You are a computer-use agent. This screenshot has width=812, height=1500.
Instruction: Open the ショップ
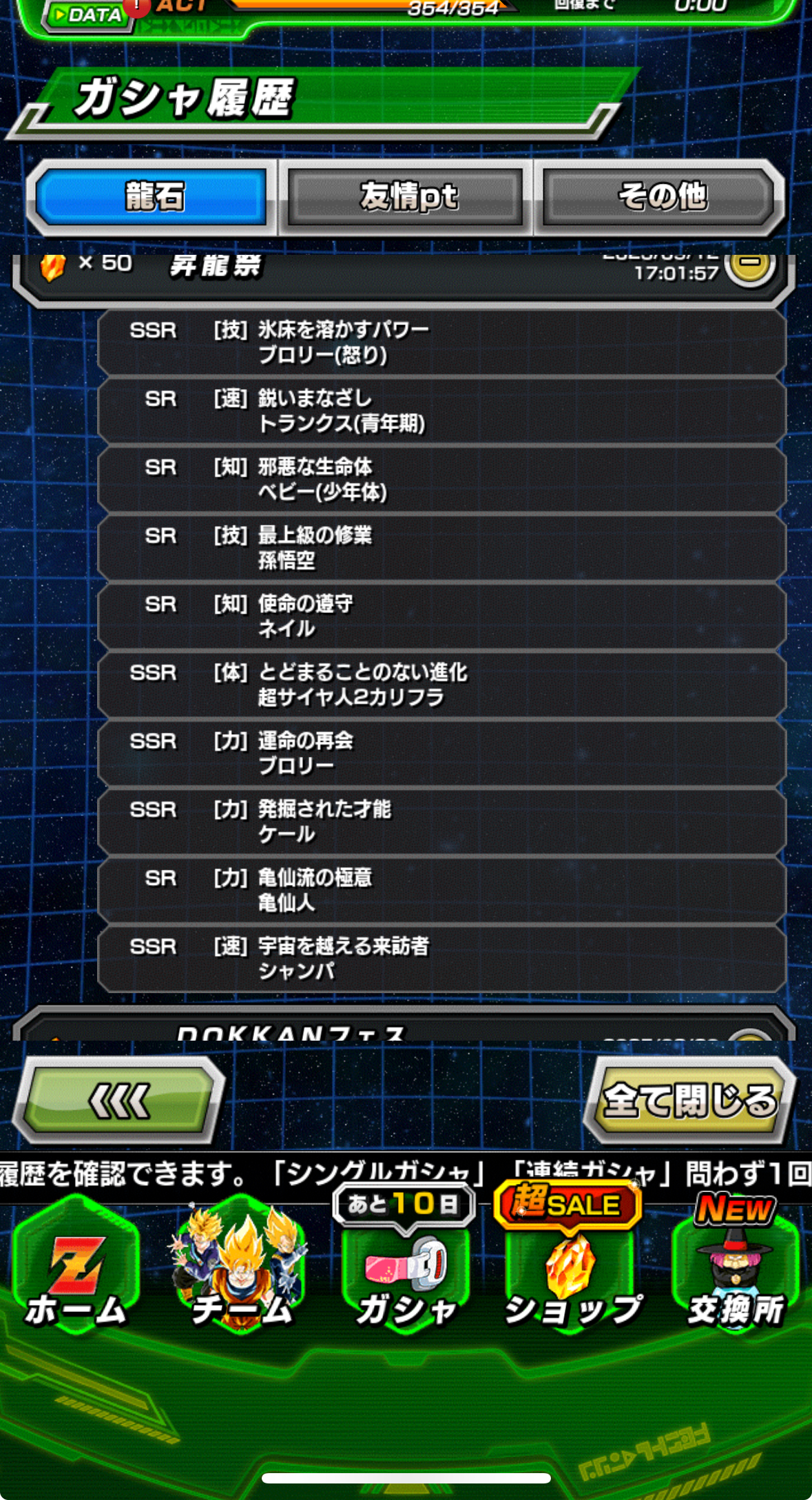[571, 1274]
